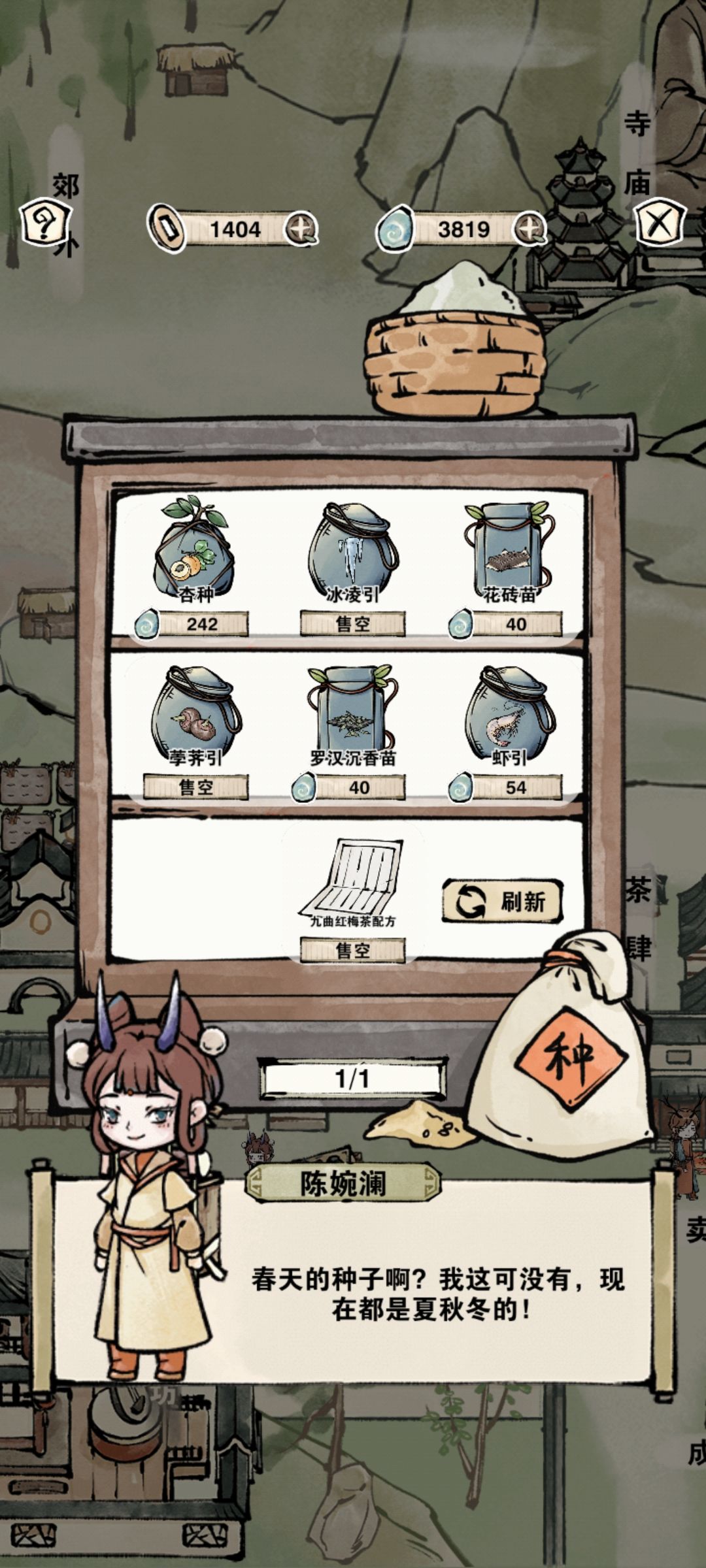Screen dimensions: 706x1568
Task: Tap the plus button beside 3819 gems
Action: 527,229
